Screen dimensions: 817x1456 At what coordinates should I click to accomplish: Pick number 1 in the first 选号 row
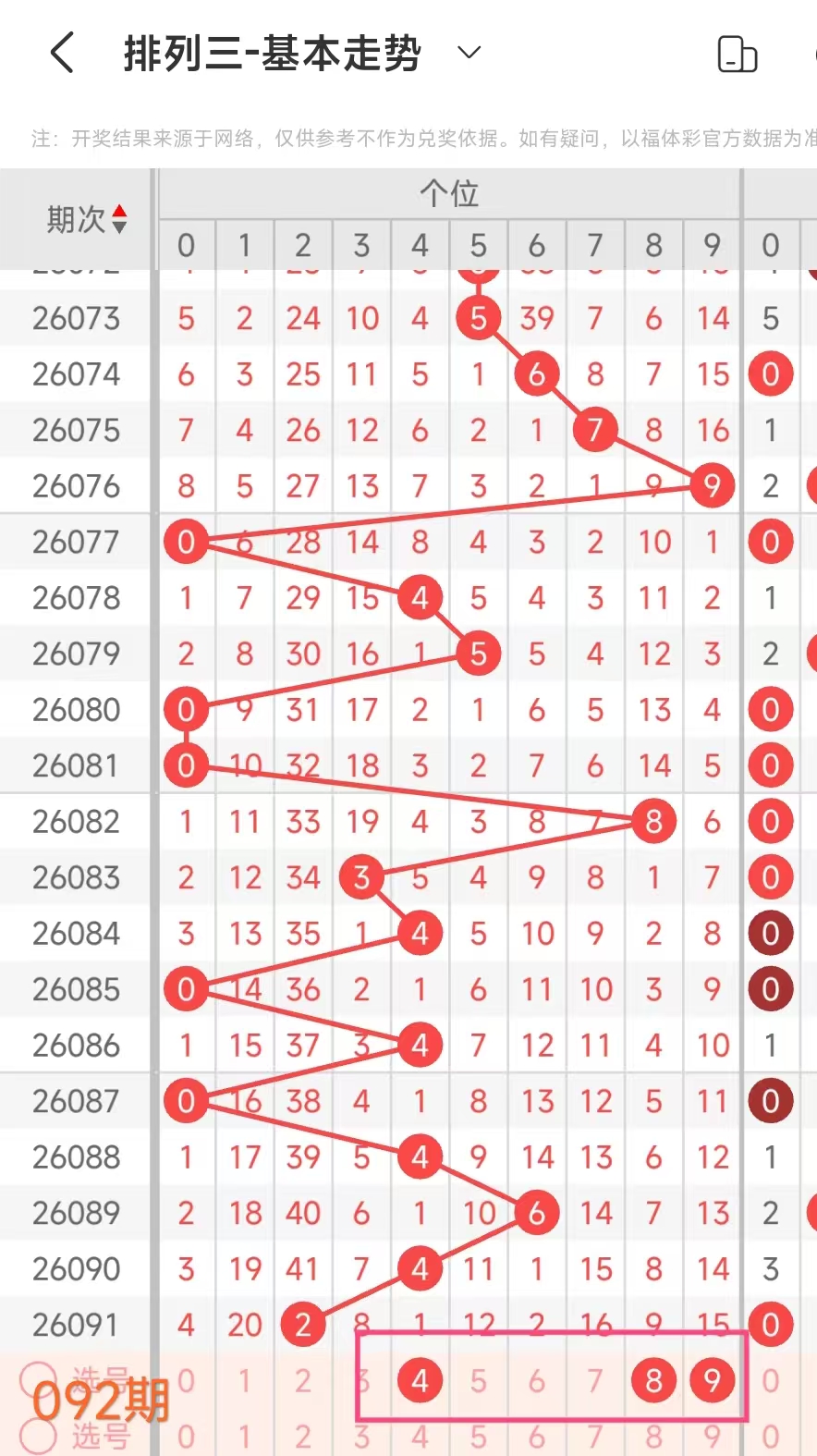244,1380
